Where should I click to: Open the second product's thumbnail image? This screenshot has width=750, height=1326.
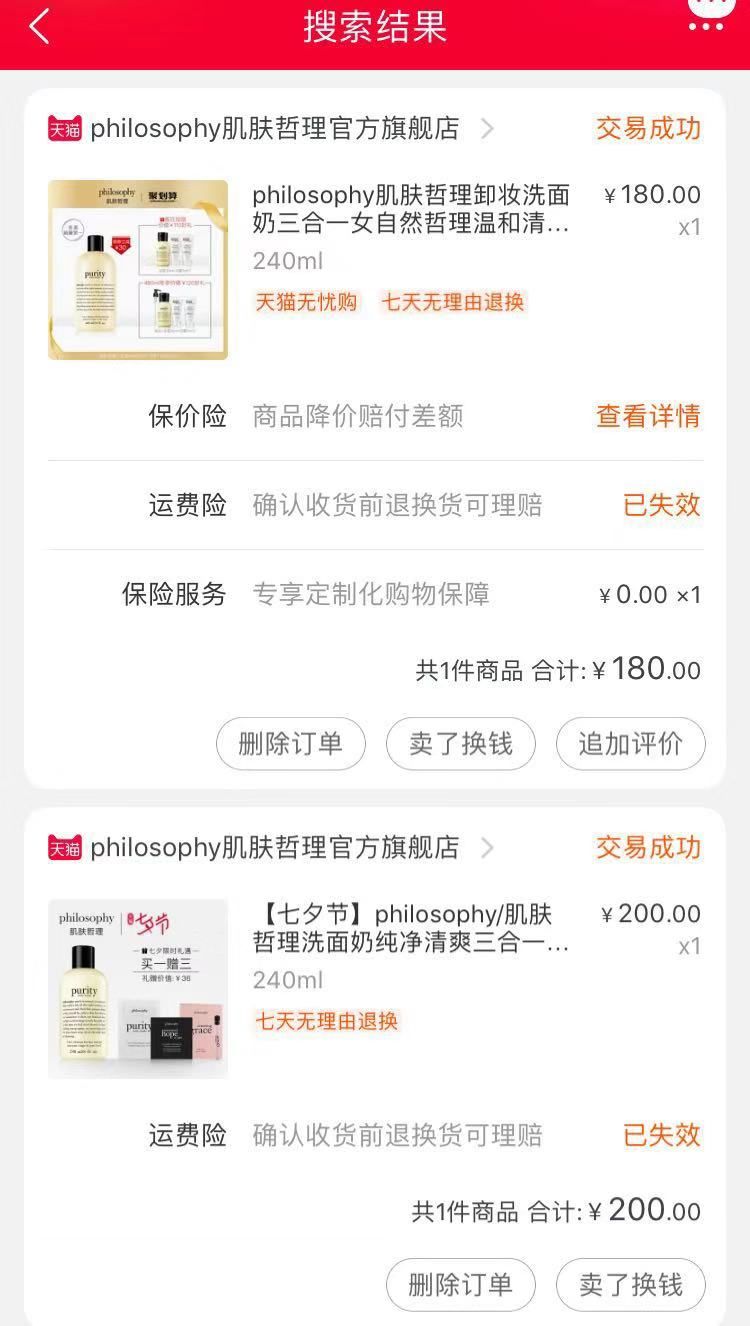coord(138,989)
